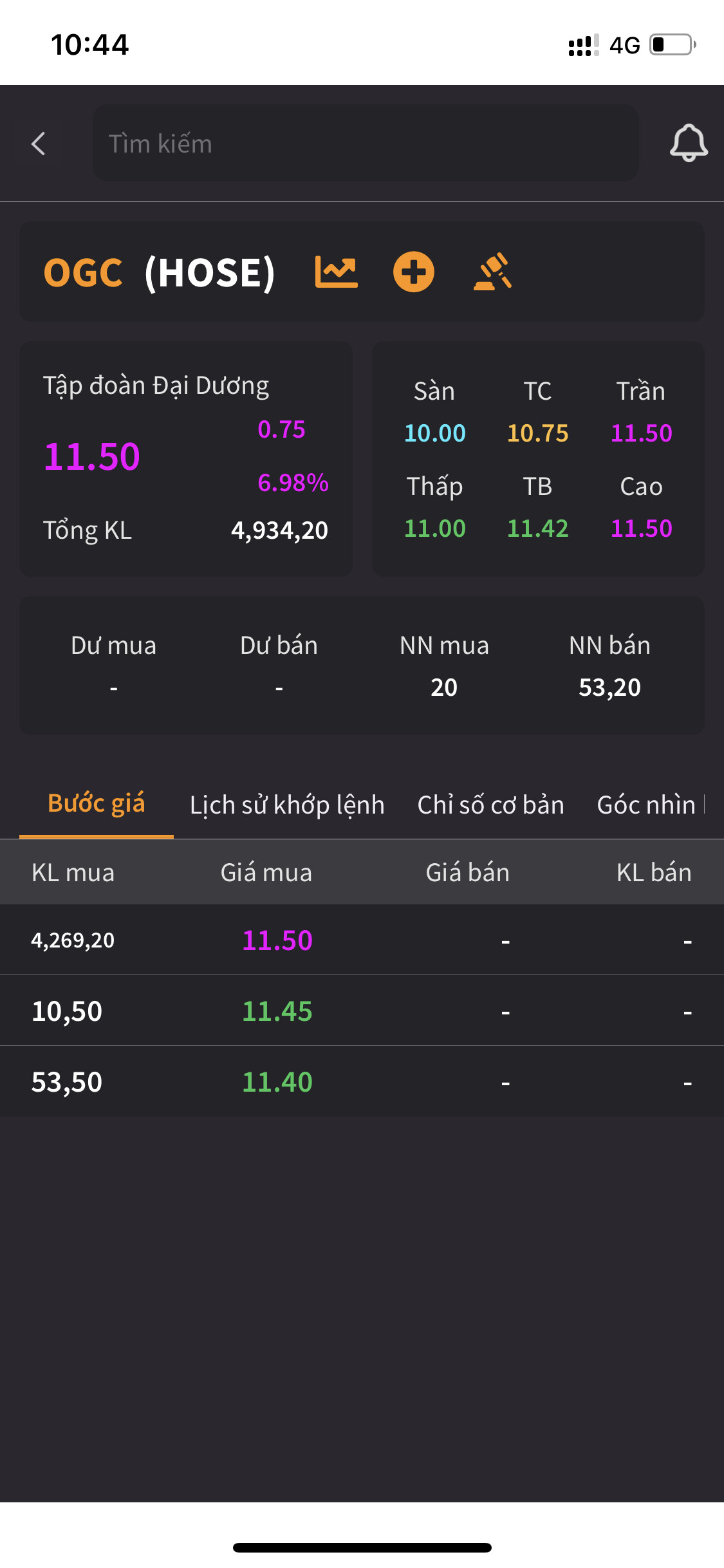724x1568 pixels.
Task: Open the OGC price chart icon
Action: [336, 272]
